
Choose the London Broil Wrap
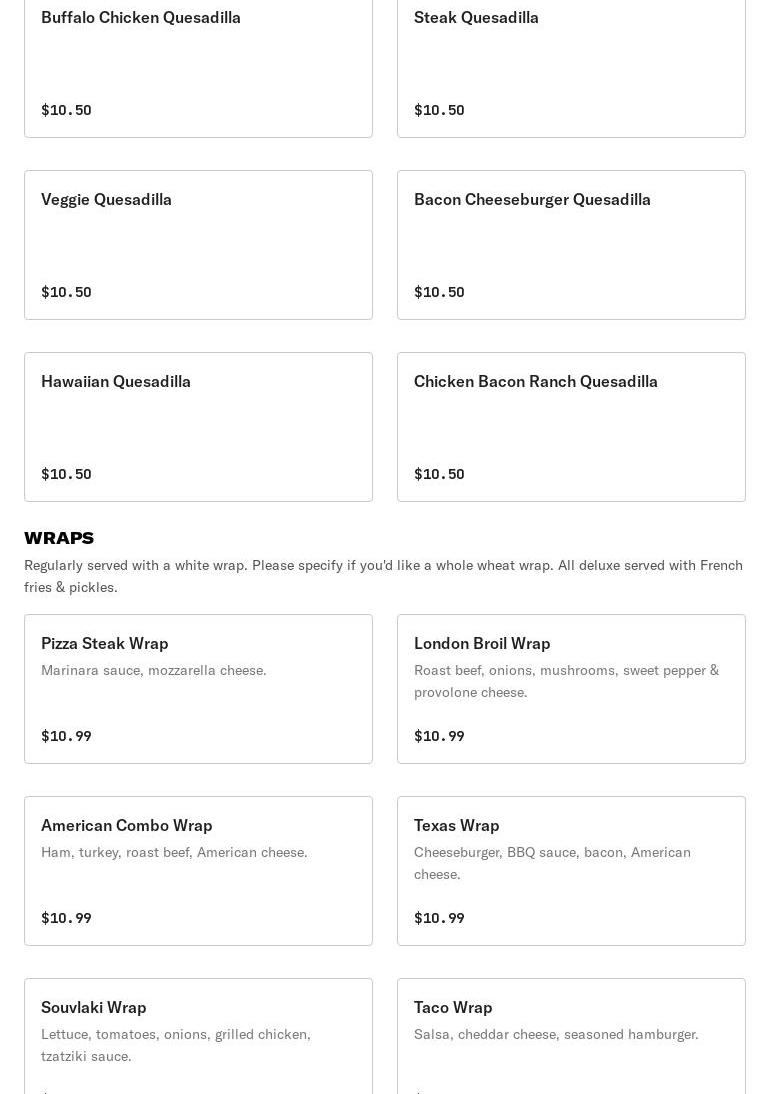tap(571, 689)
